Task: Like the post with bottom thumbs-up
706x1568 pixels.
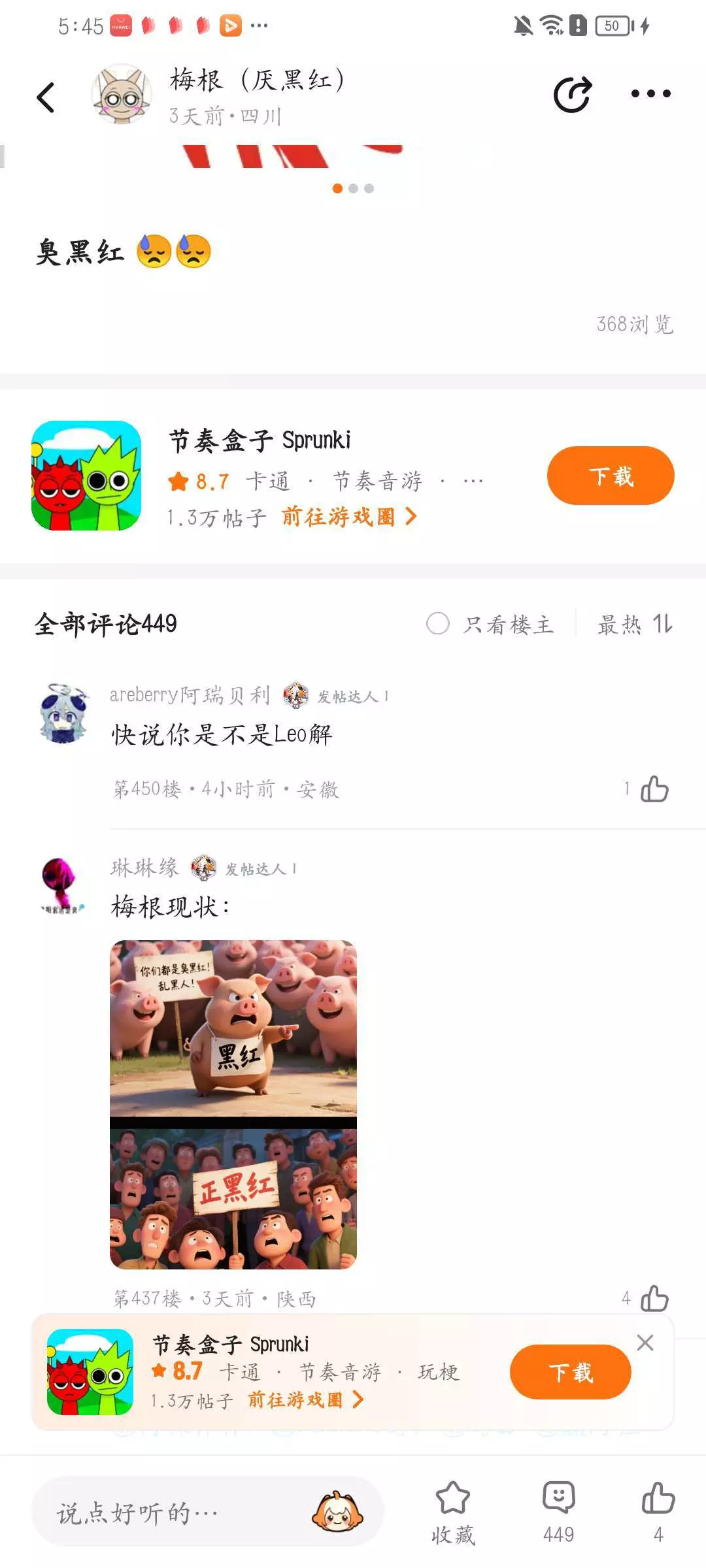Action: tap(658, 1512)
